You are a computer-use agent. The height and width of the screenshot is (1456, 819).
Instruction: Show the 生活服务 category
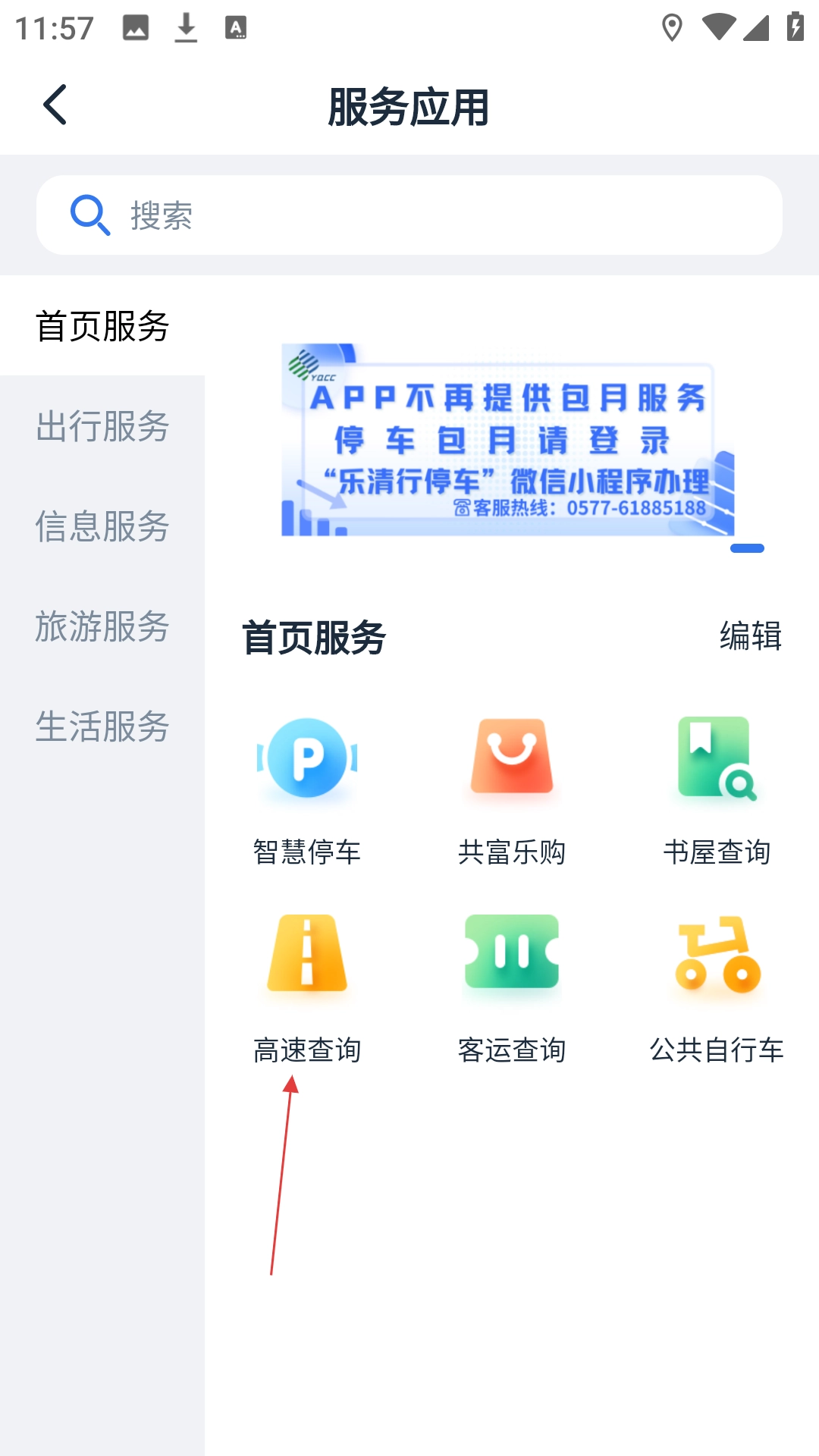tap(102, 726)
